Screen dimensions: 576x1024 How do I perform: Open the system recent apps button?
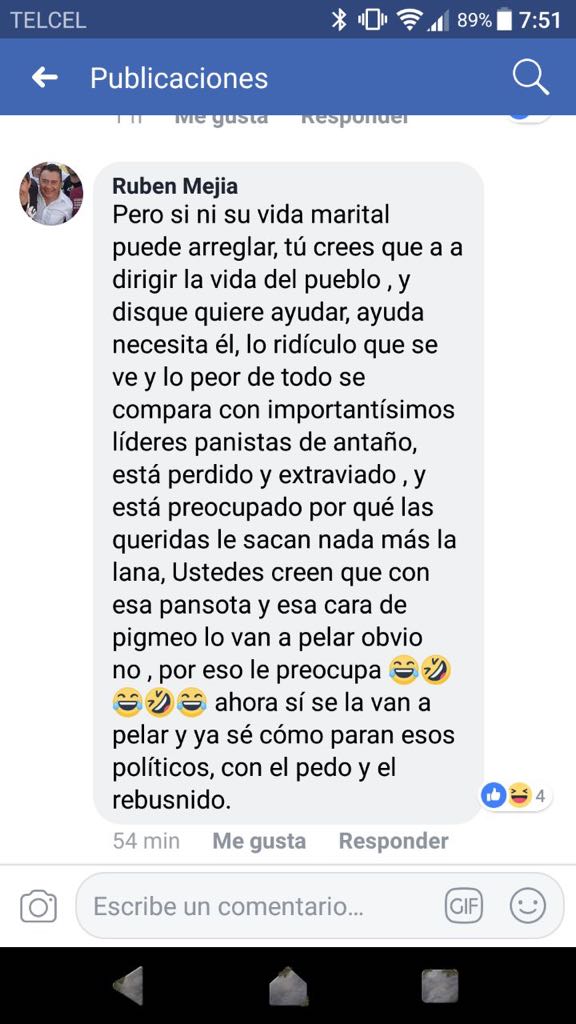pyautogui.click(x=440, y=986)
